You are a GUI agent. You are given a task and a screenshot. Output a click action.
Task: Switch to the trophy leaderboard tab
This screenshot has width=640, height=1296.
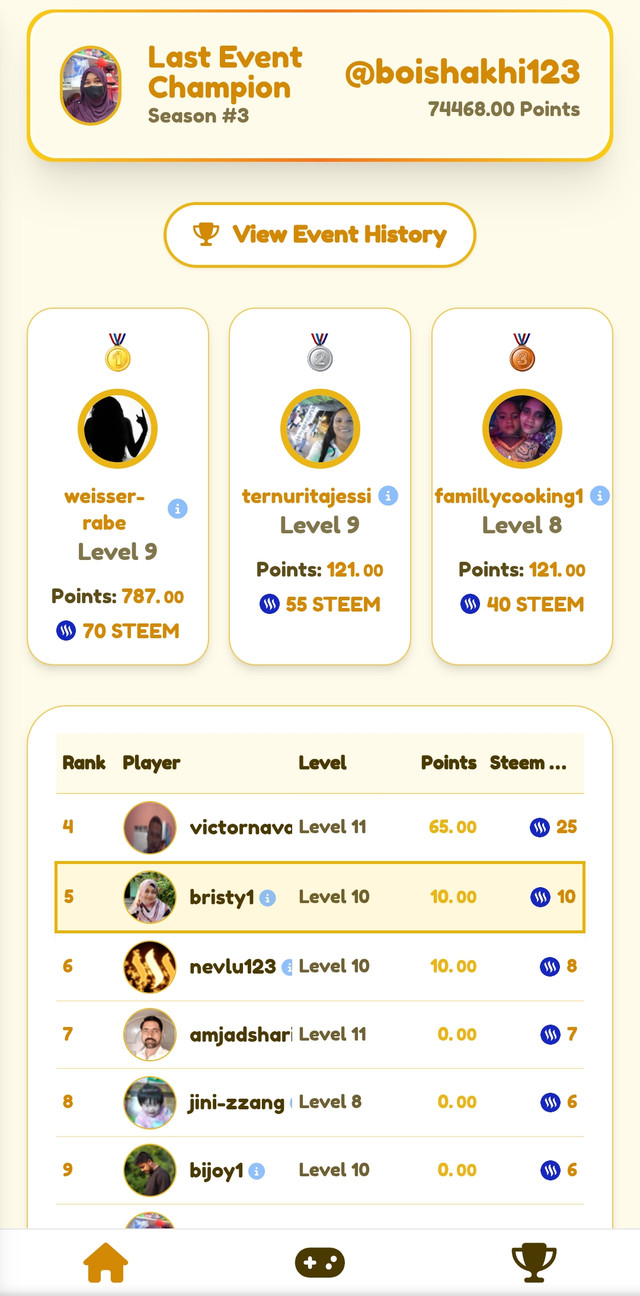point(533,1262)
